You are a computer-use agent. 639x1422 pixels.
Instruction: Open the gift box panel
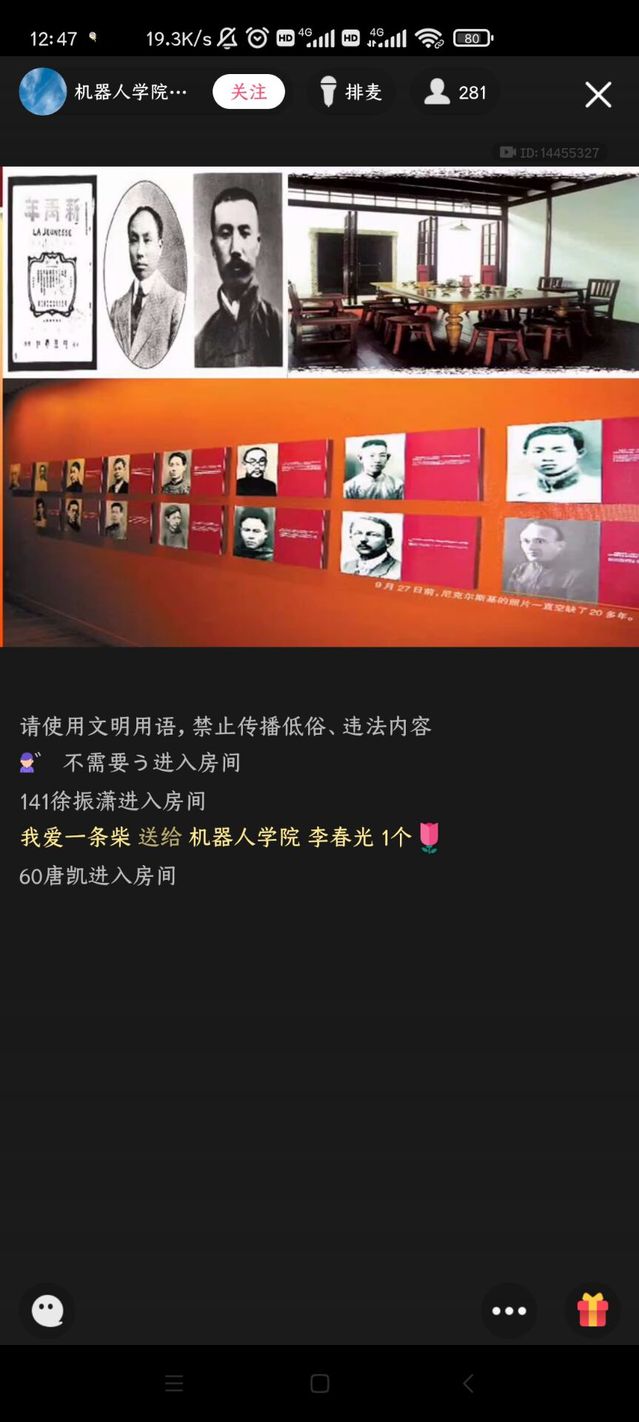pos(592,1310)
